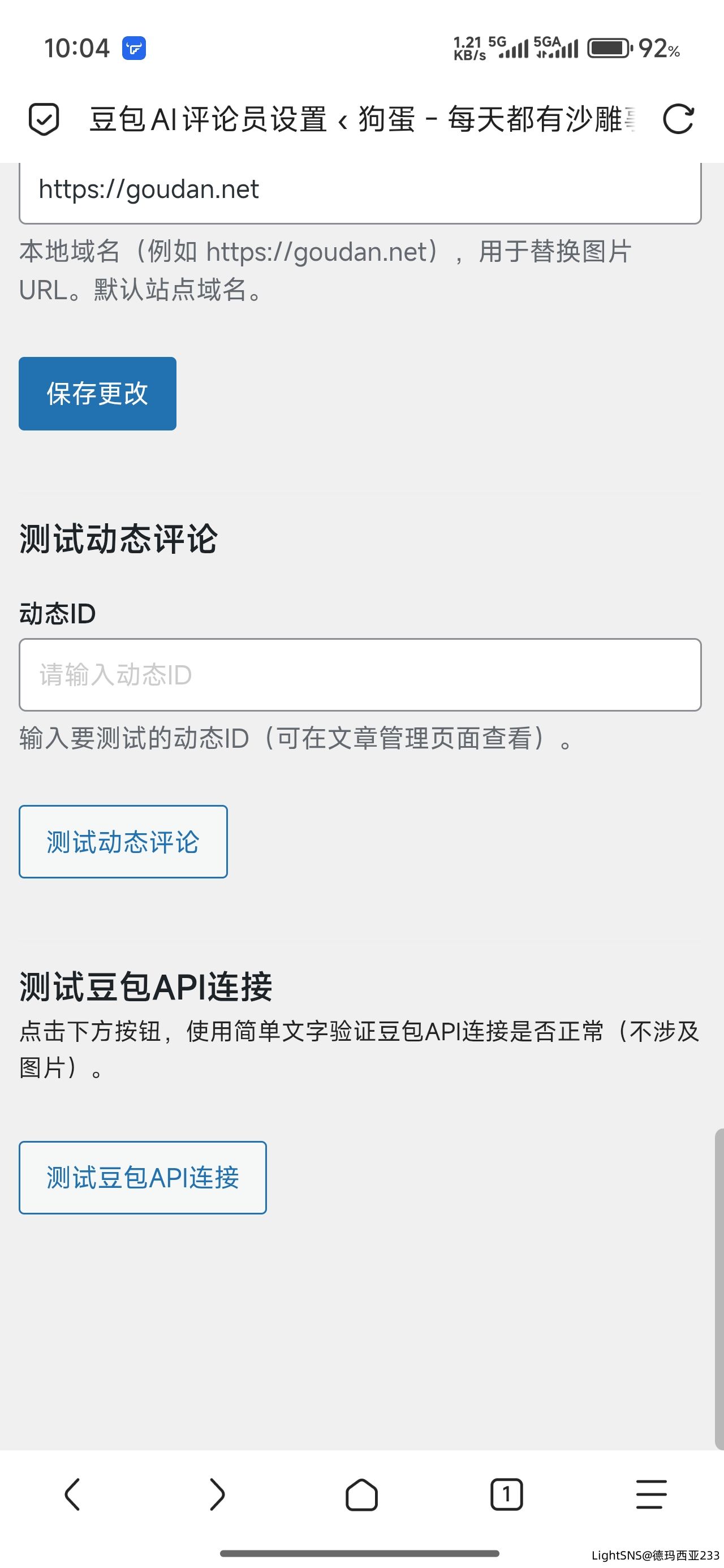Open the browser hamburger menu

[x=651, y=1494]
